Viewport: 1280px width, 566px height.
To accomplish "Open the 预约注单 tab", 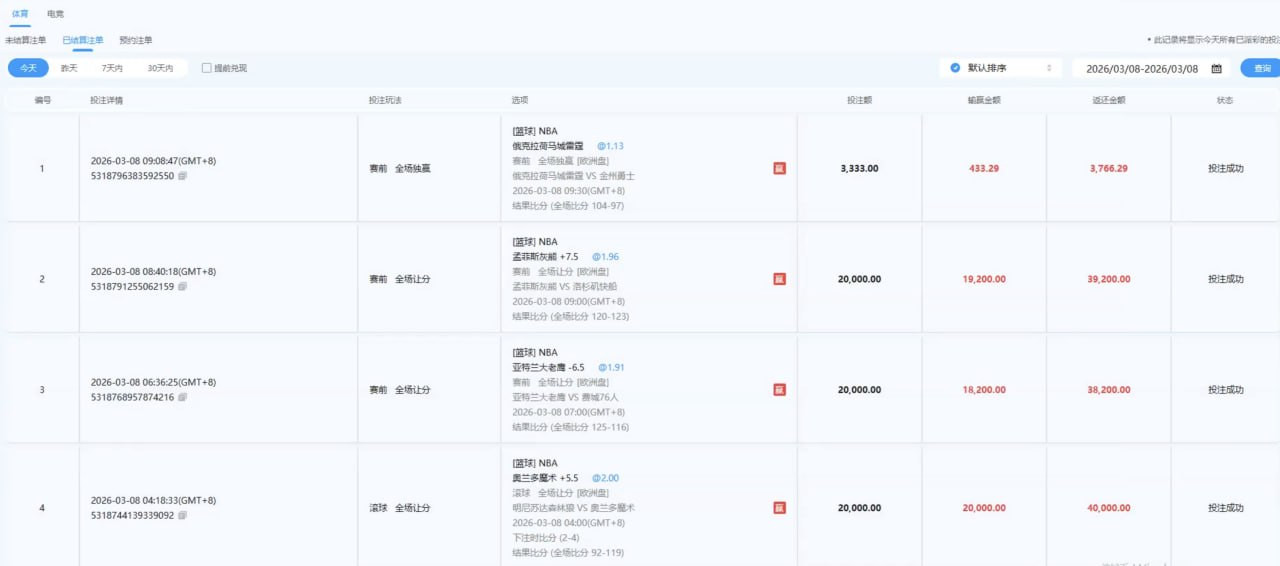I will [x=136, y=40].
